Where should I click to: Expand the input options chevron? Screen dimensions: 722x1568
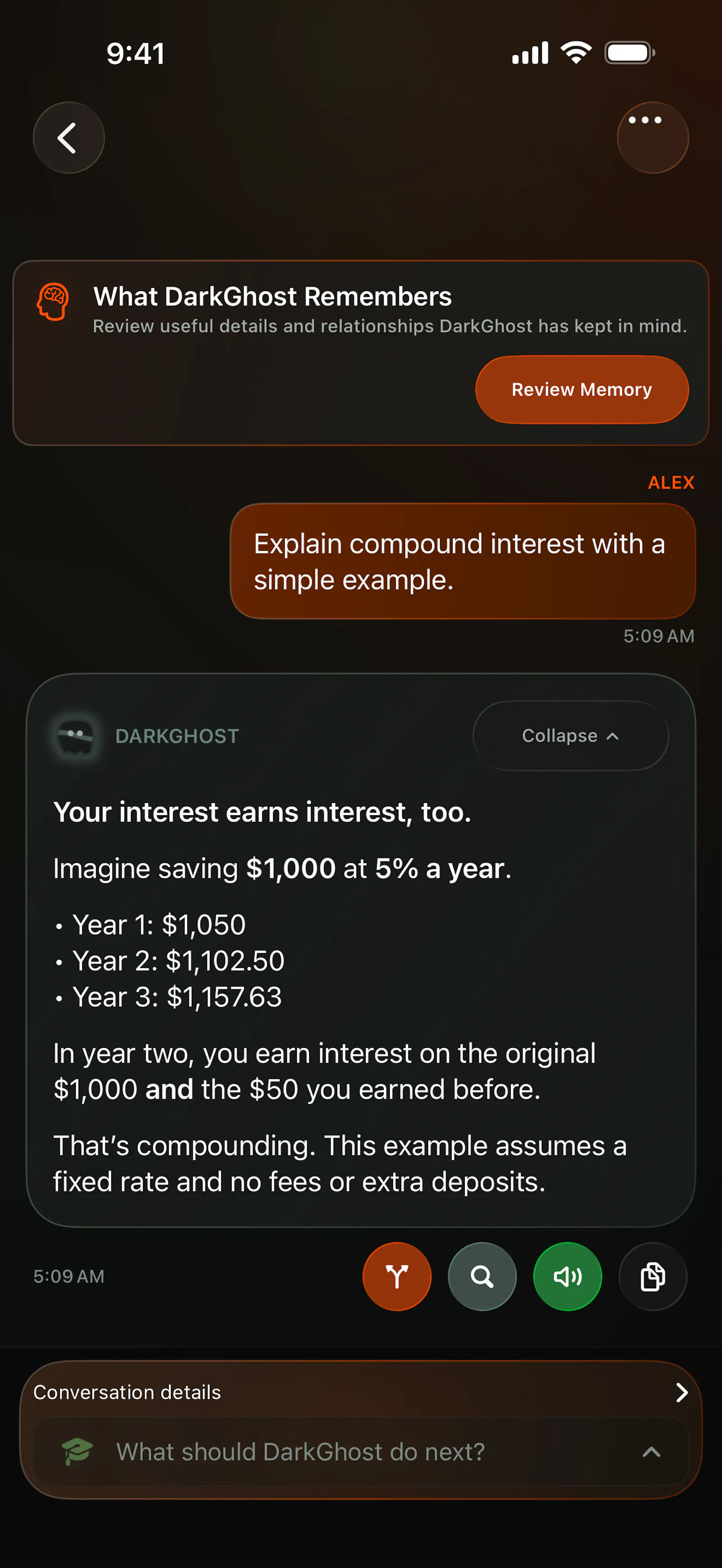point(652,1452)
